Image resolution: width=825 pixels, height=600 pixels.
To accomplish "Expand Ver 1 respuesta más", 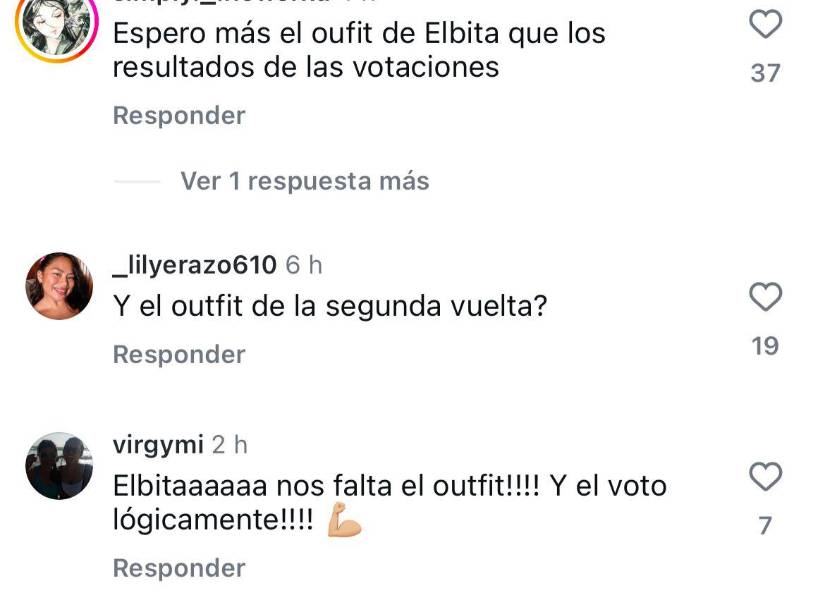I will tap(304, 181).
